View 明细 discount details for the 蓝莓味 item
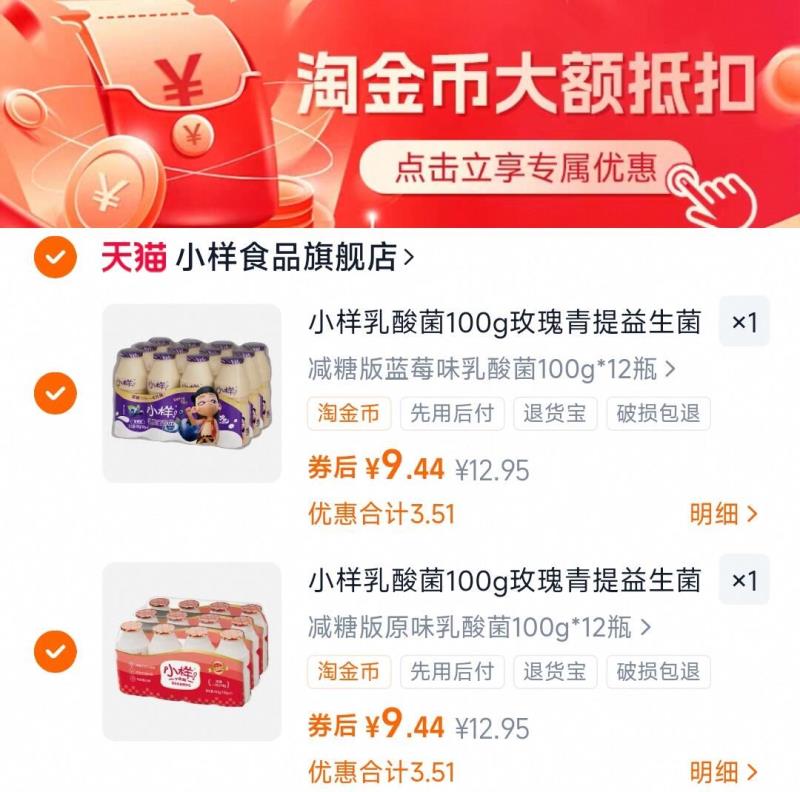 (x=724, y=514)
